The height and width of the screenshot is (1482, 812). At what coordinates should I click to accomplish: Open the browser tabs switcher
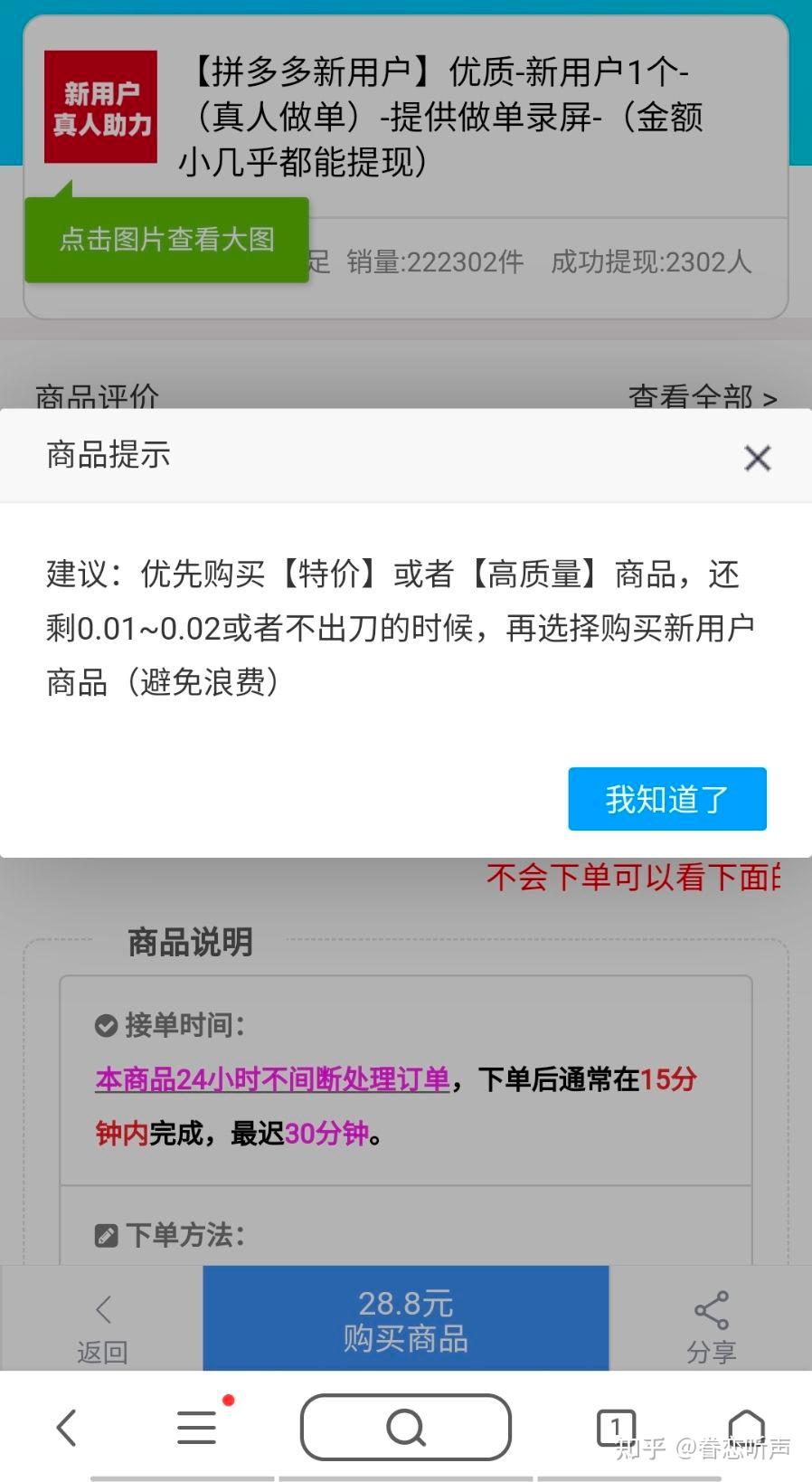(x=616, y=1428)
